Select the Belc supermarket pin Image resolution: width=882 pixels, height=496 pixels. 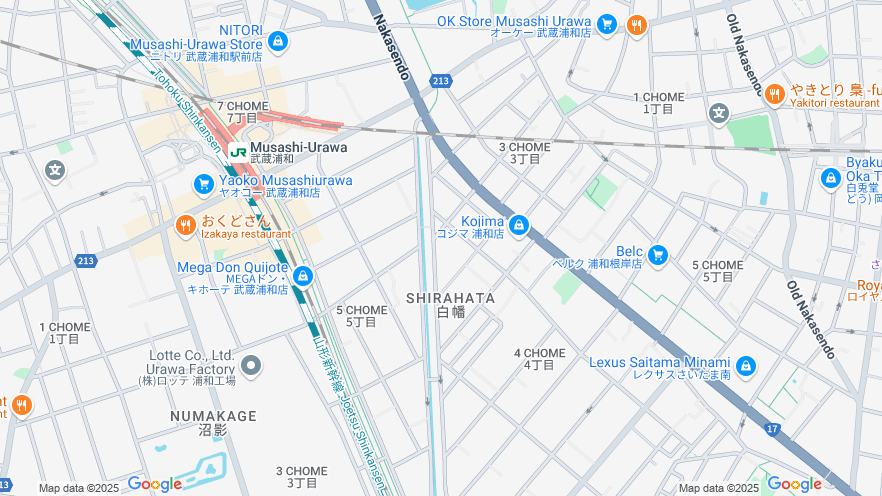click(657, 255)
